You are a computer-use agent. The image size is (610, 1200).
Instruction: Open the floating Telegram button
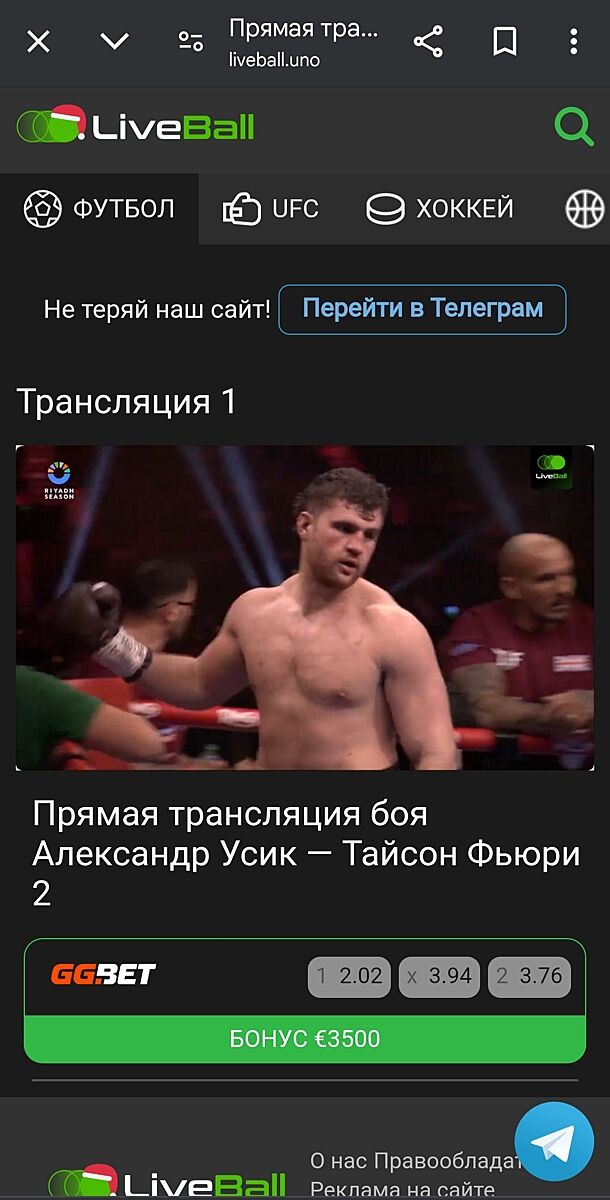[x=553, y=1142]
